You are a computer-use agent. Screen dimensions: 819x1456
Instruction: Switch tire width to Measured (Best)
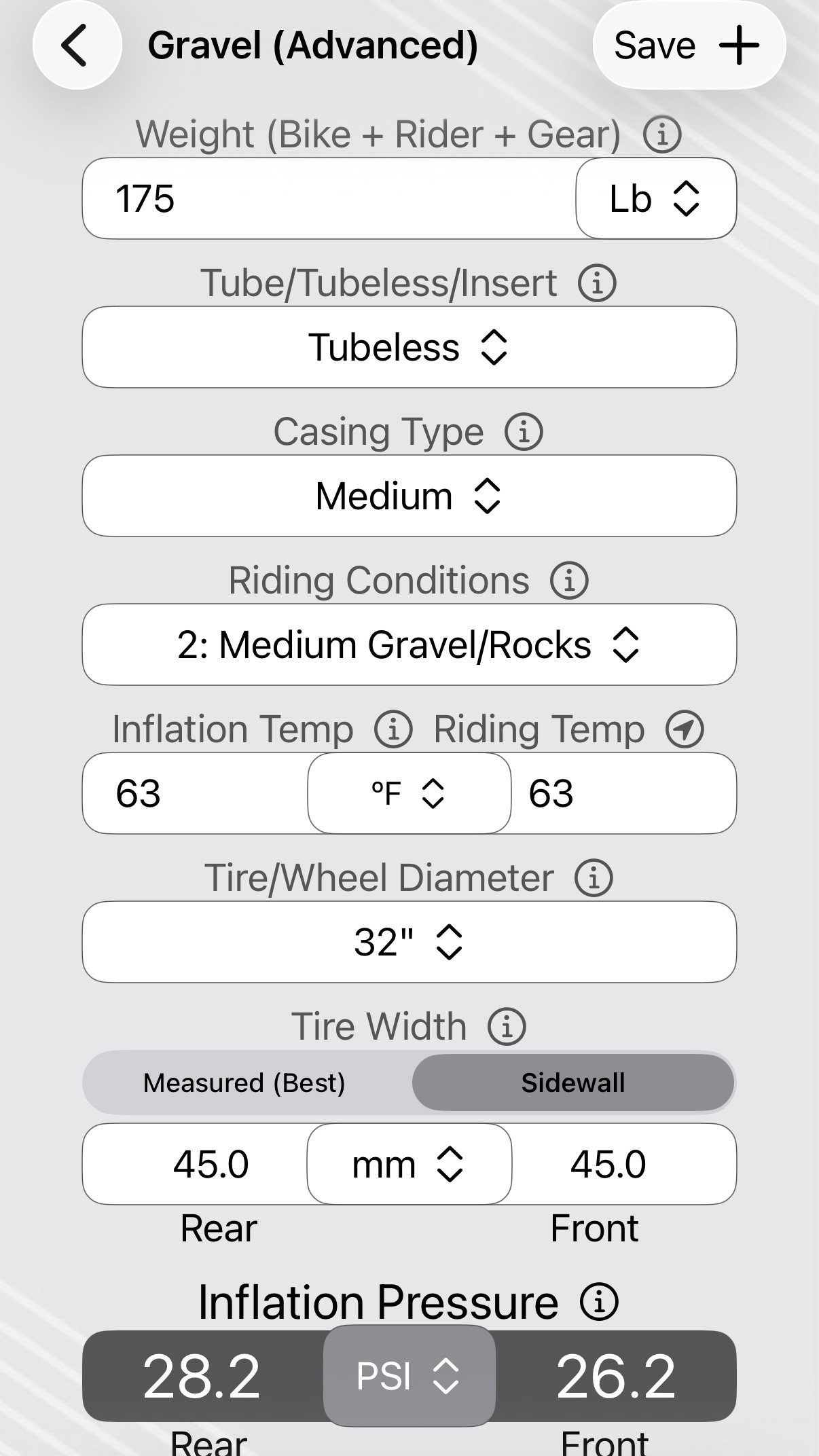[x=244, y=1083]
